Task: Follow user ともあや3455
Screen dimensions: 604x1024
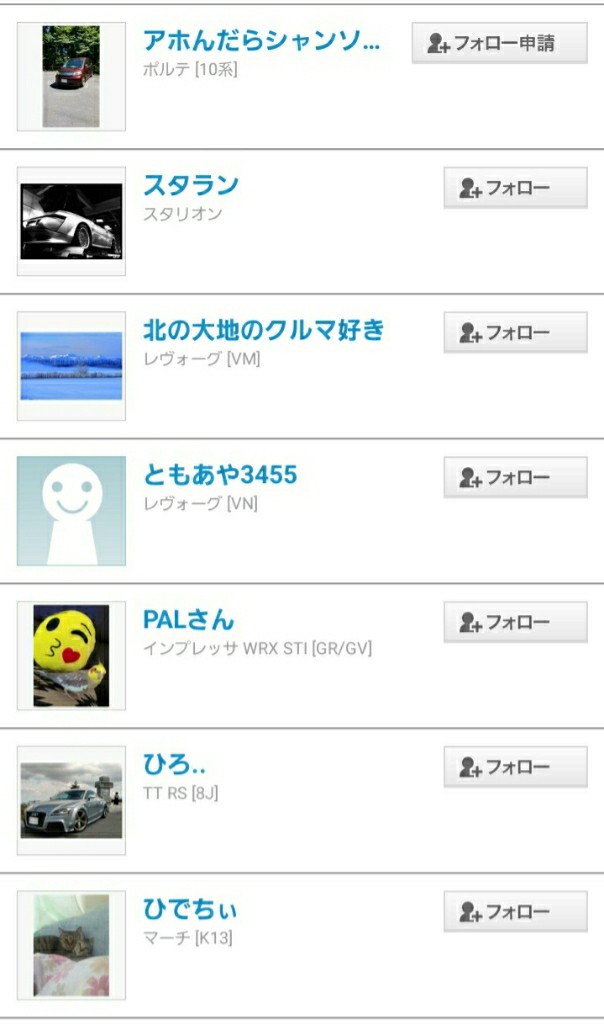Action: coord(515,477)
